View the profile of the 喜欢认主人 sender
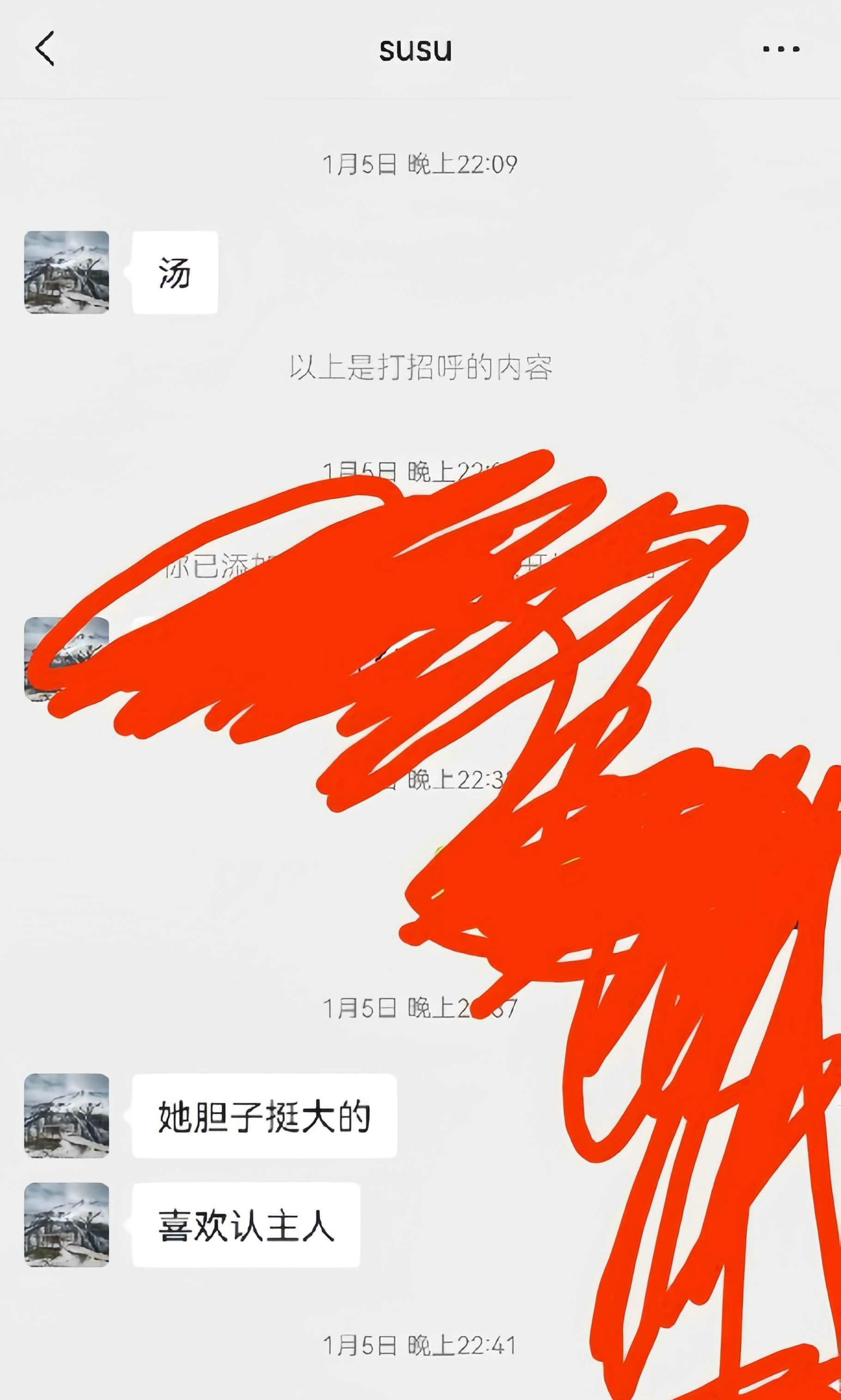 point(66,1224)
